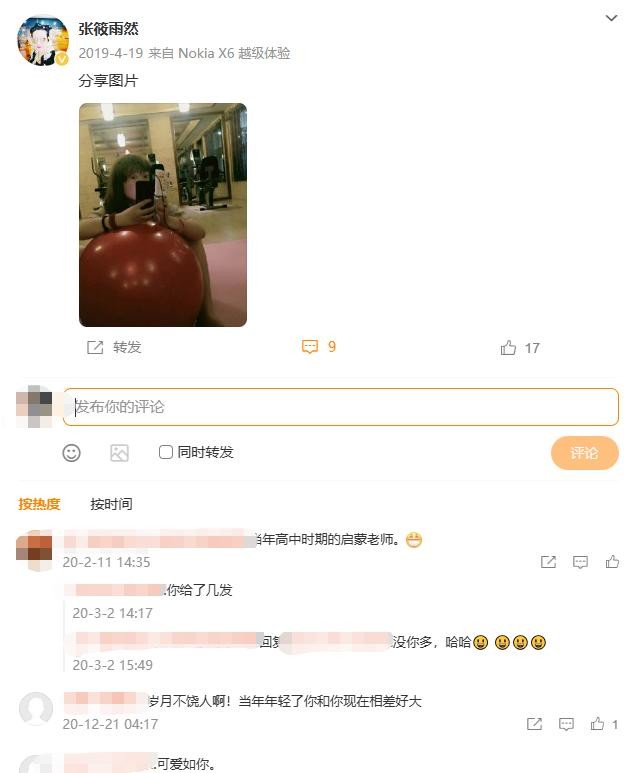Open the emoji picker
Image resolution: width=634 pixels, height=773 pixels.
[71, 453]
